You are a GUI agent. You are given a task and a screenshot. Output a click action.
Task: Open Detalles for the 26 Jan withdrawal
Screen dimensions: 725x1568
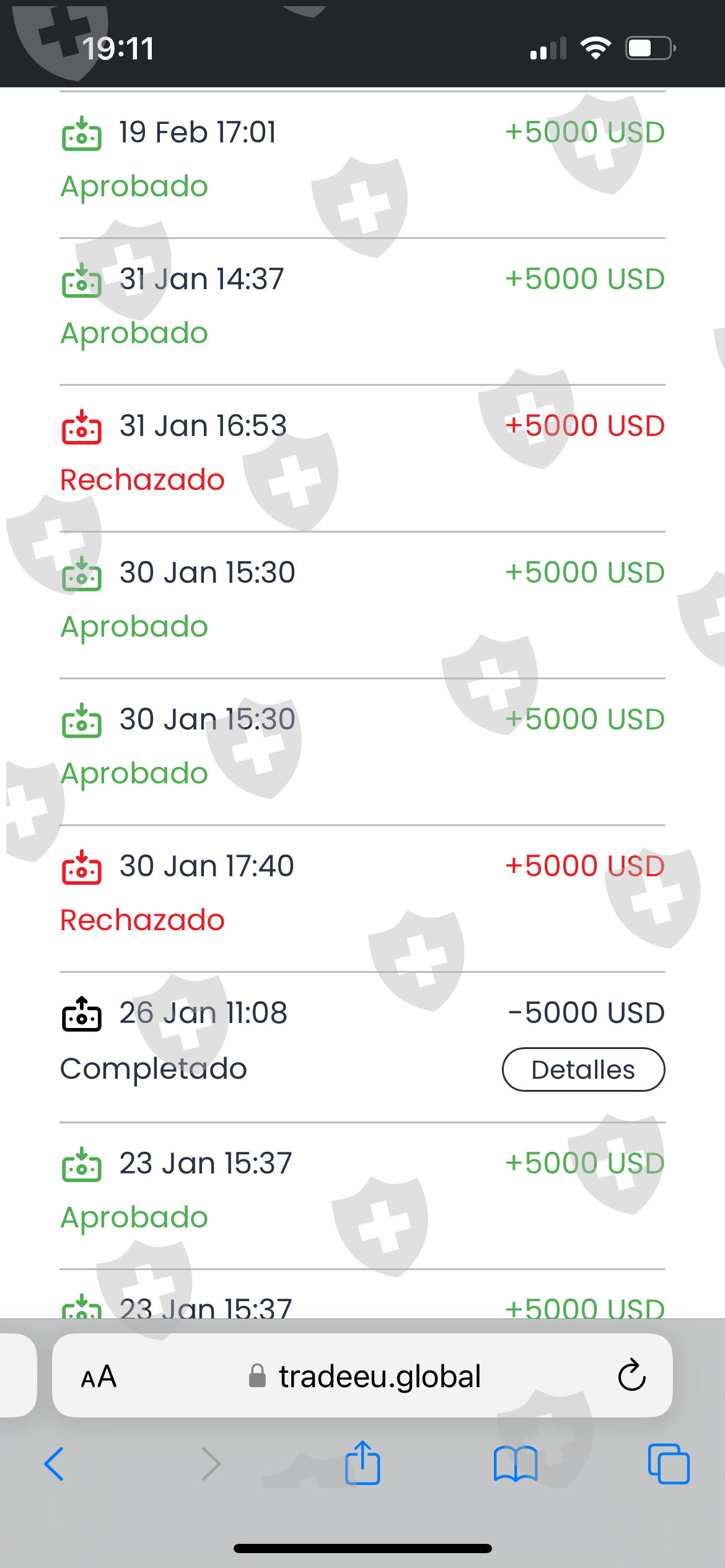(x=583, y=1069)
